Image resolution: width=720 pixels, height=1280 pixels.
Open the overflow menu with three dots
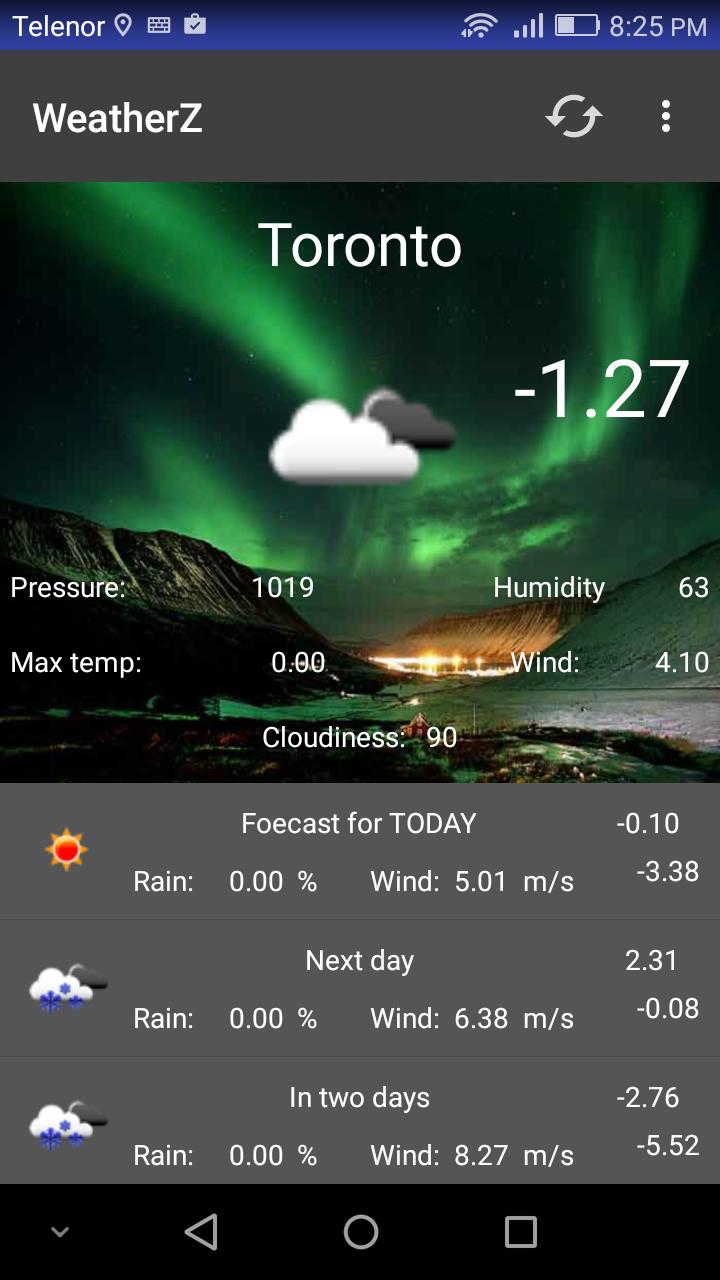click(x=666, y=116)
